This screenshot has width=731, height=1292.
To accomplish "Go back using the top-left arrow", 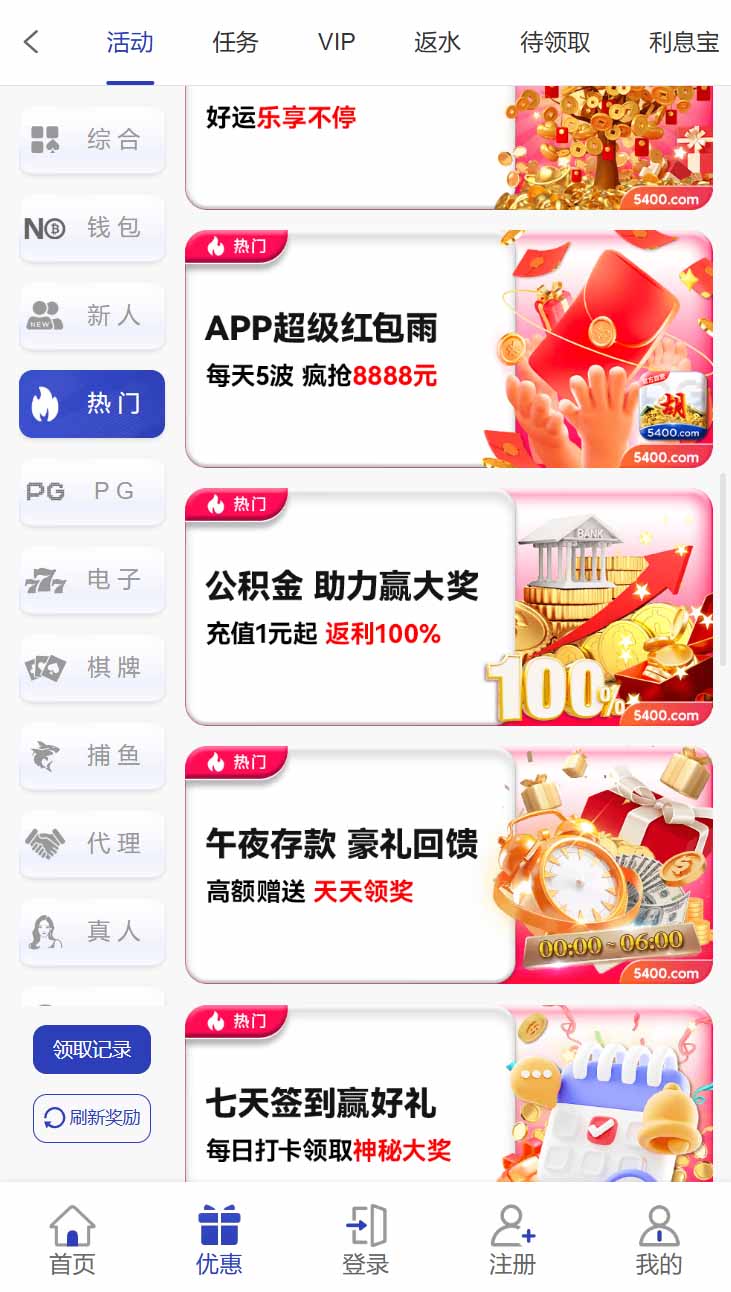I will pyautogui.click(x=31, y=41).
